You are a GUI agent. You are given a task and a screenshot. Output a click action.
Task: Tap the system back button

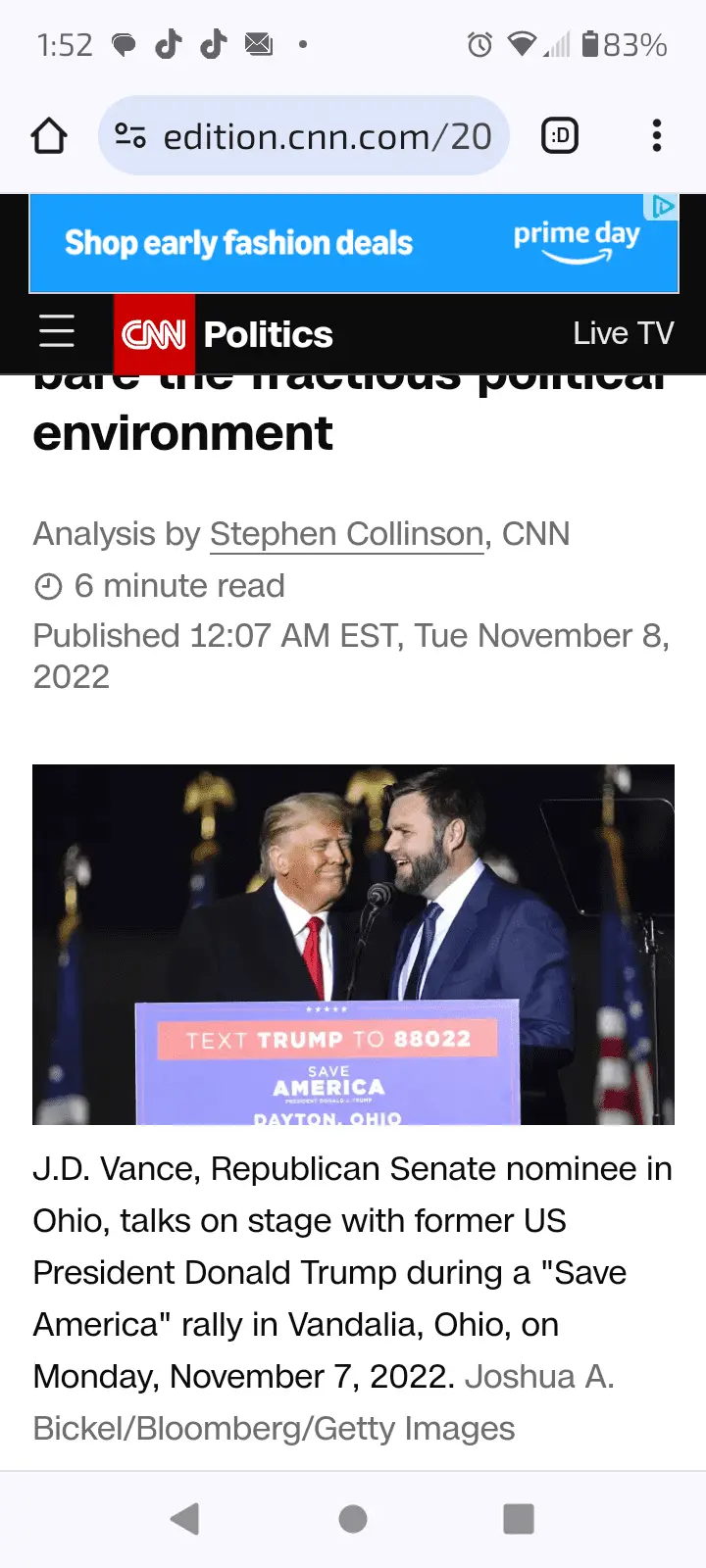[184, 1519]
